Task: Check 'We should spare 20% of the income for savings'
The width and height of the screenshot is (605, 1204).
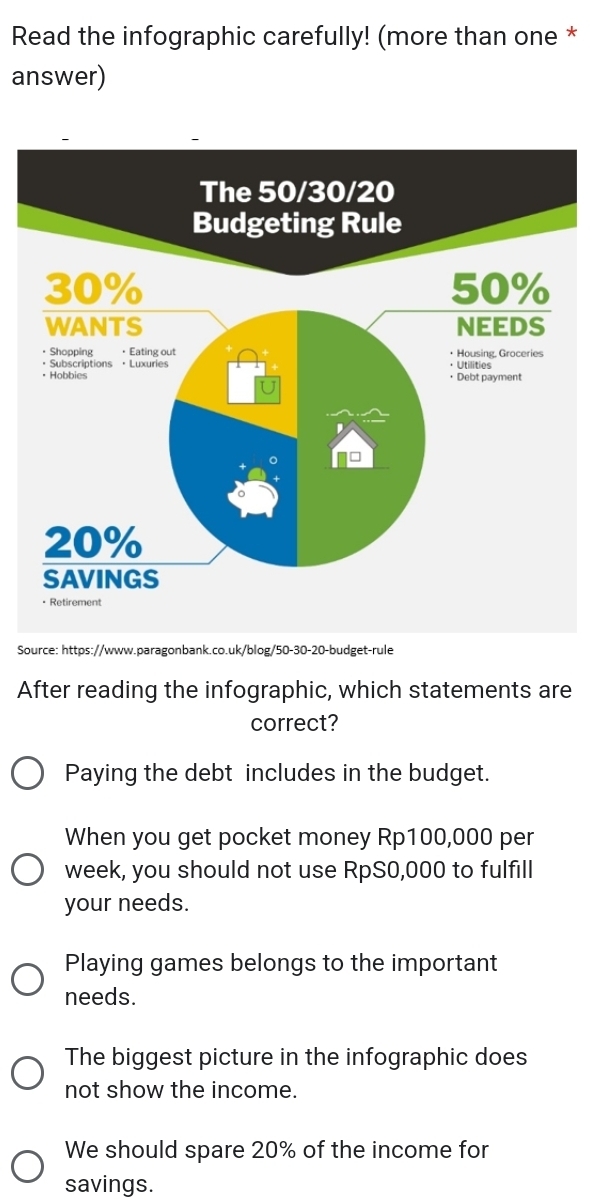Action: click(x=28, y=1167)
